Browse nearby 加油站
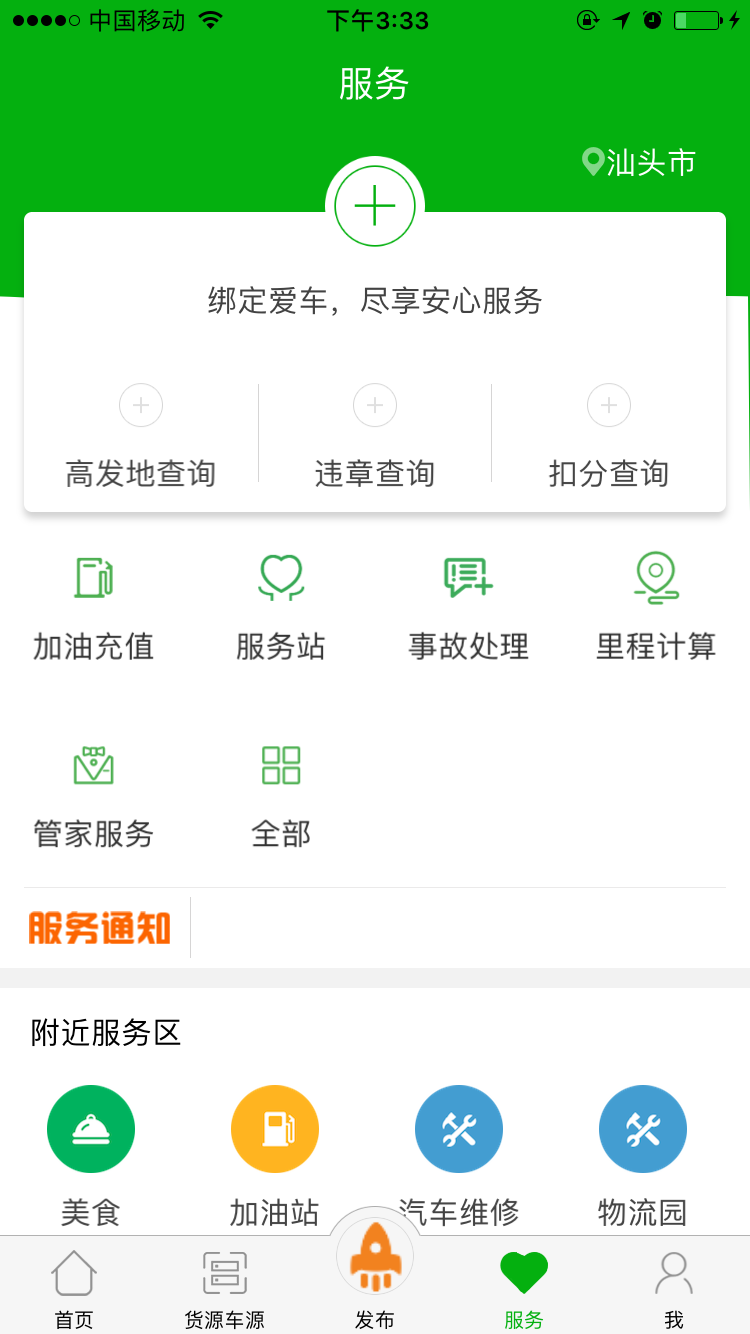Screen dimensions: 750x1334 tap(275, 1157)
